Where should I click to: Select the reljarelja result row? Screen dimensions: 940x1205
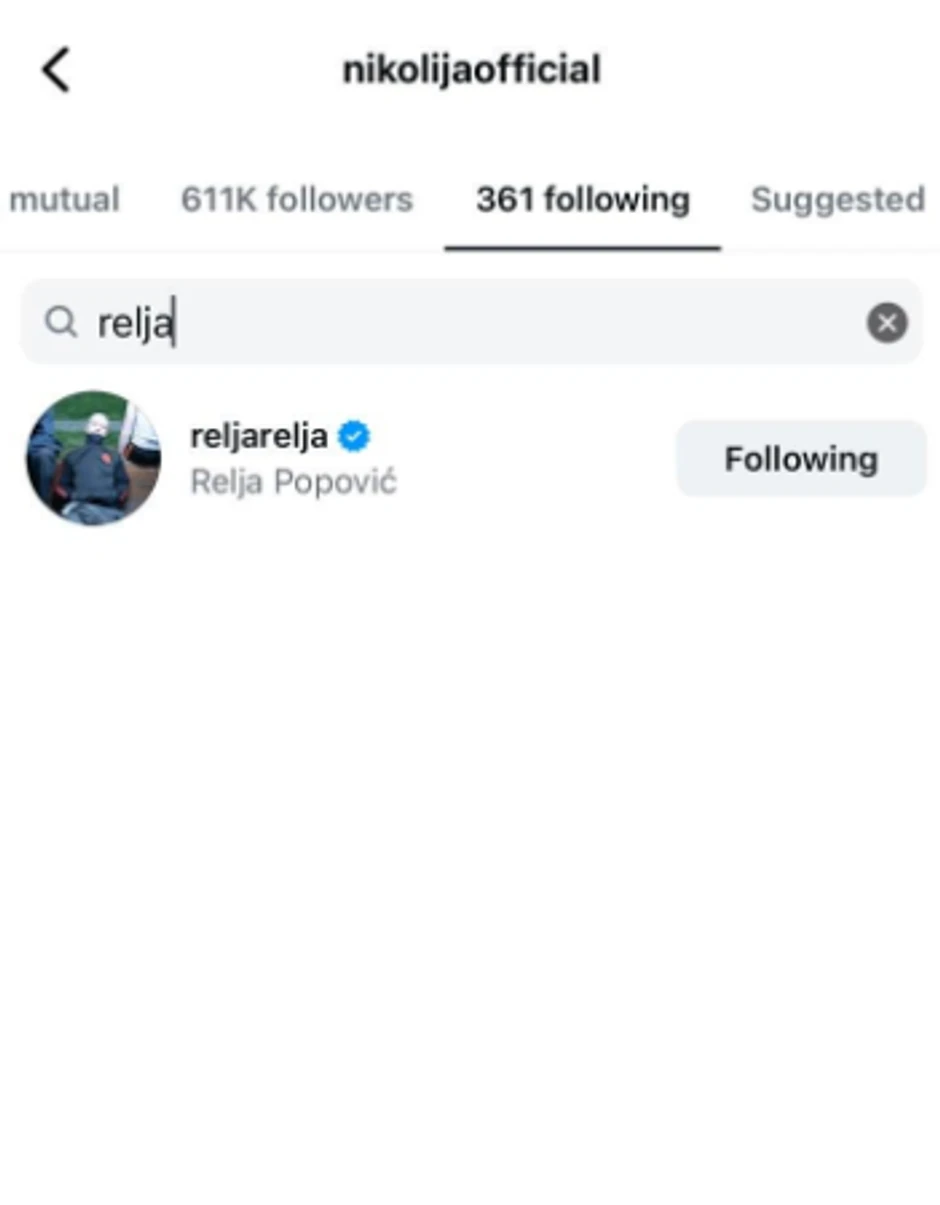pos(400,458)
